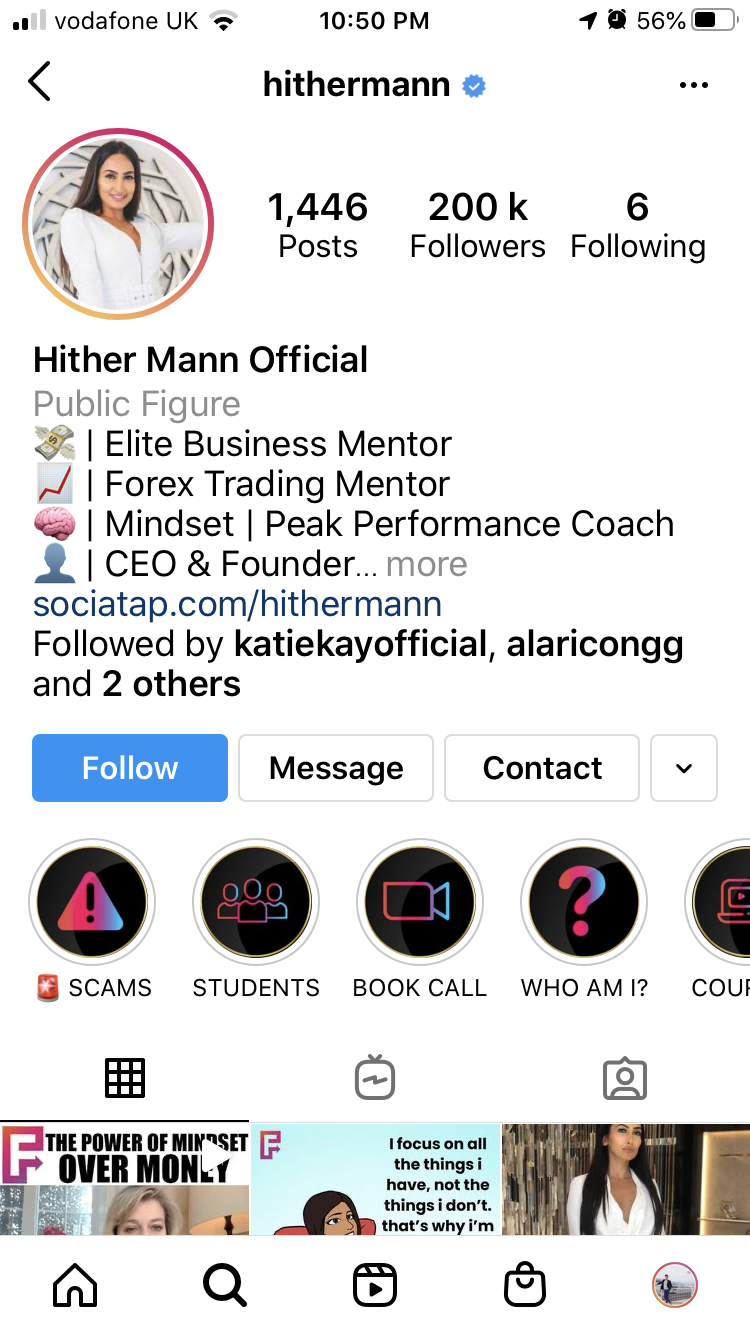View the WHO AM I? highlight

click(584, 903)
